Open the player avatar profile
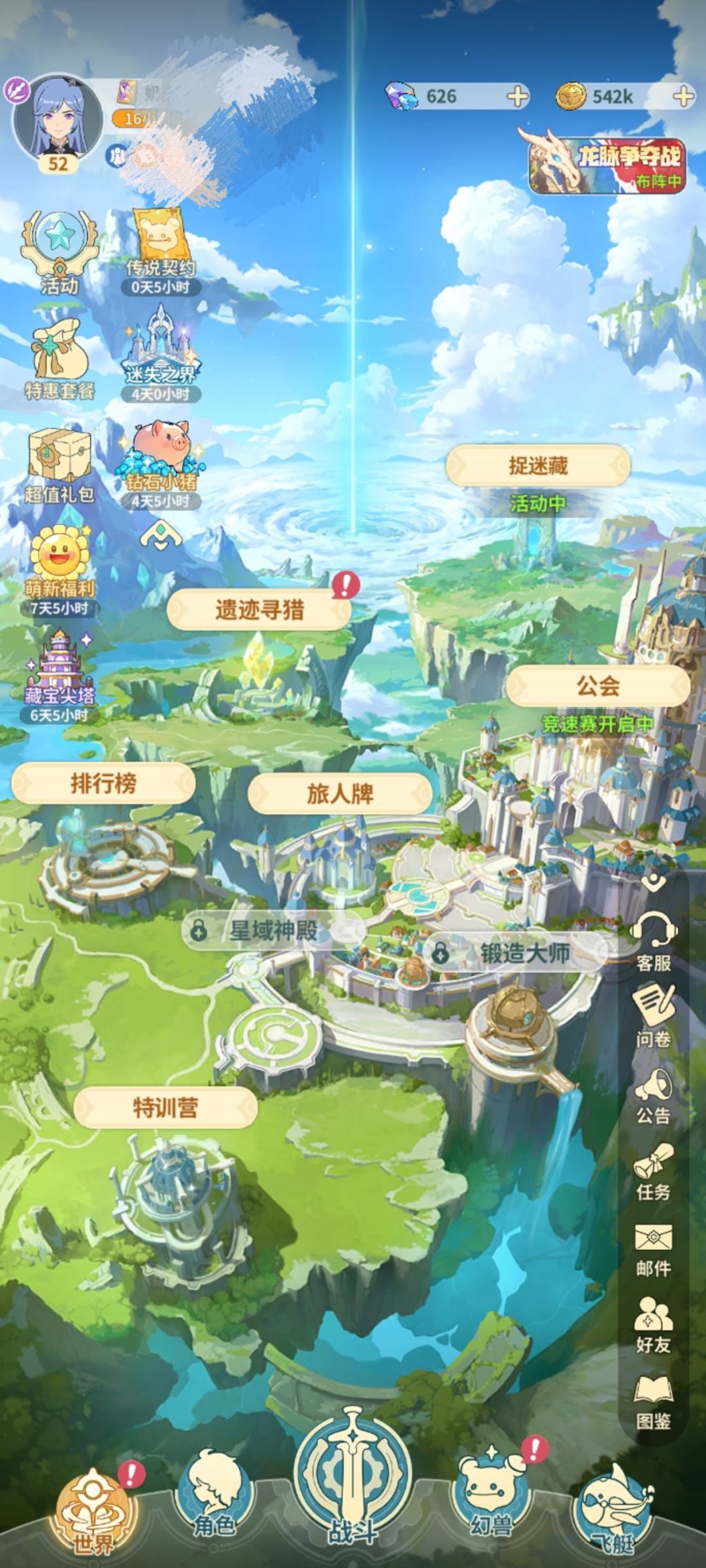The image size is (706, 1568). click(x=58, y=119)
